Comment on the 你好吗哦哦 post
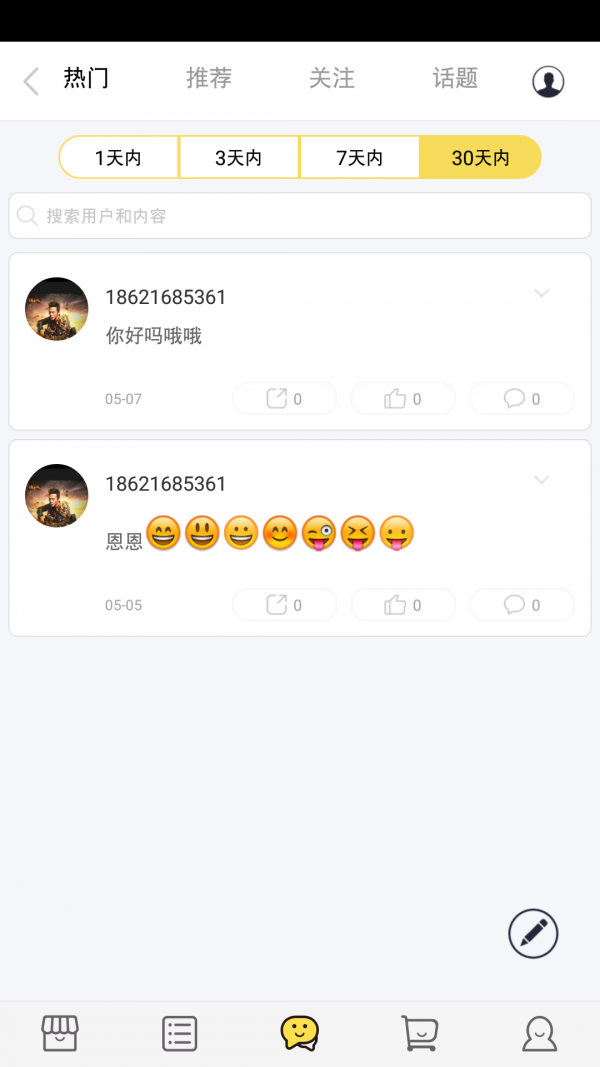Viewport: 600px width, 1067px height. 522,399
